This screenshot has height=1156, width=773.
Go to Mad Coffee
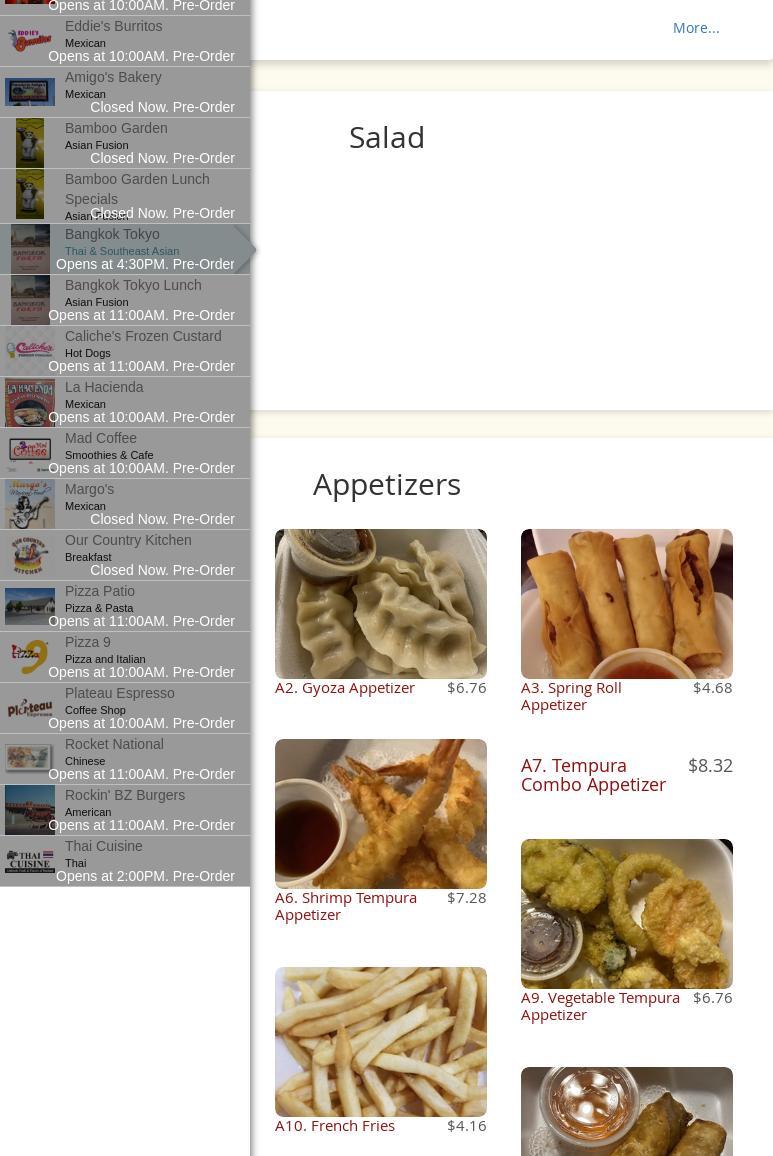click(101, 439)
